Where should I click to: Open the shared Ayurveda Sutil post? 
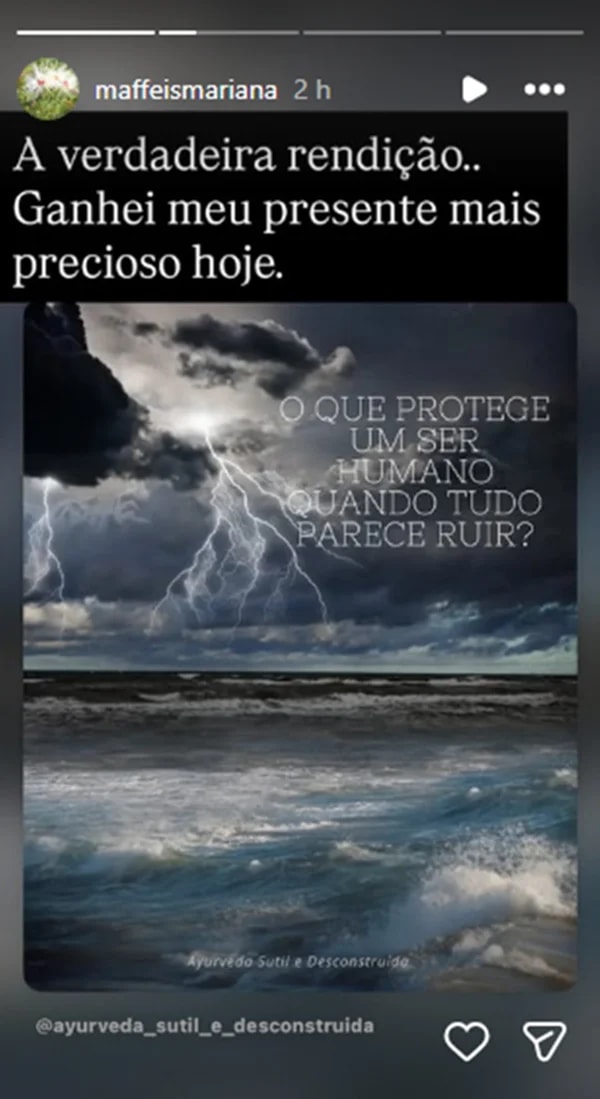[300, 646]
